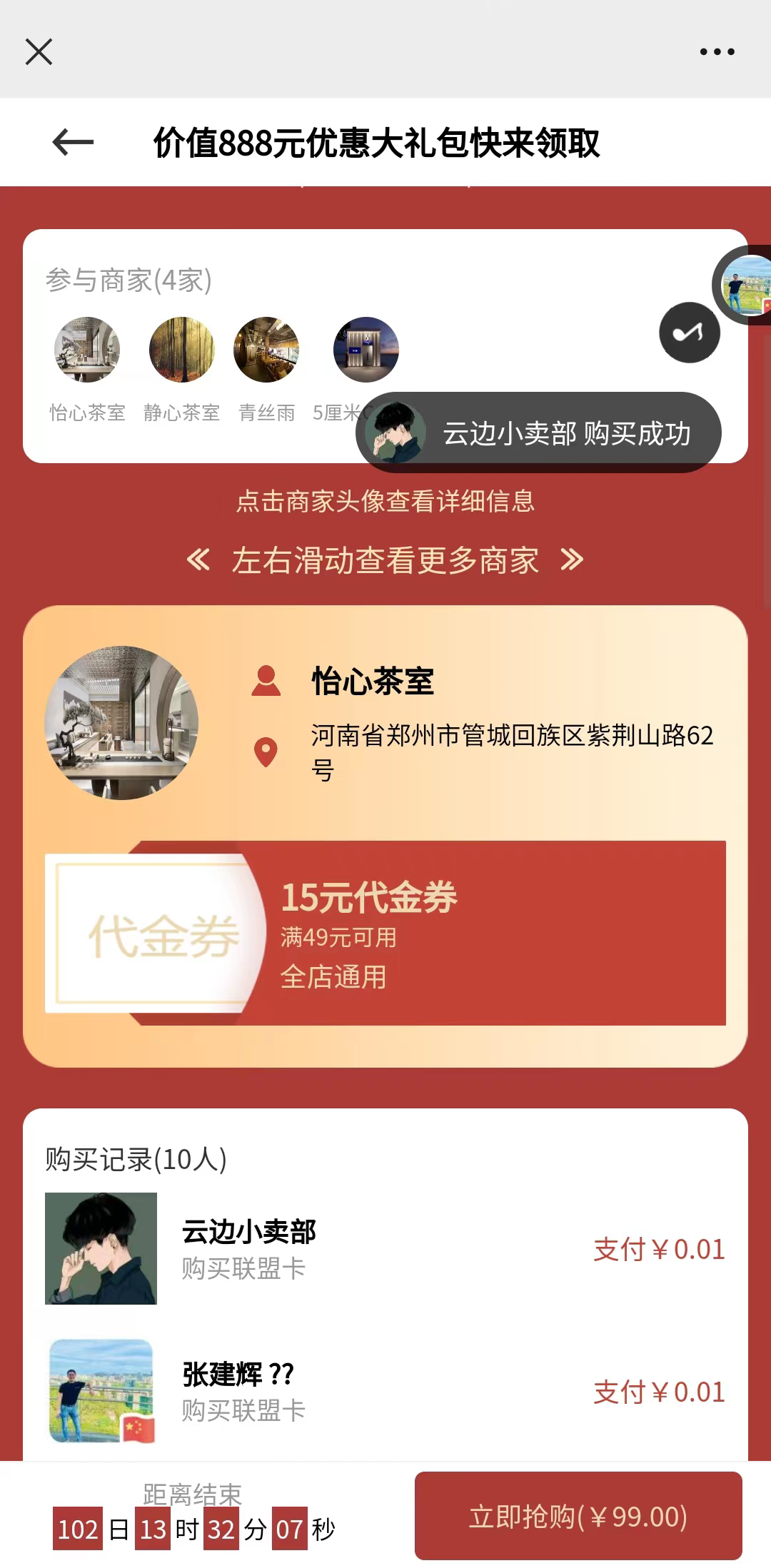Select the 青丝雨 merchant avatar
The width and height of the screenshot is (771, 1568).
(266, 350)
